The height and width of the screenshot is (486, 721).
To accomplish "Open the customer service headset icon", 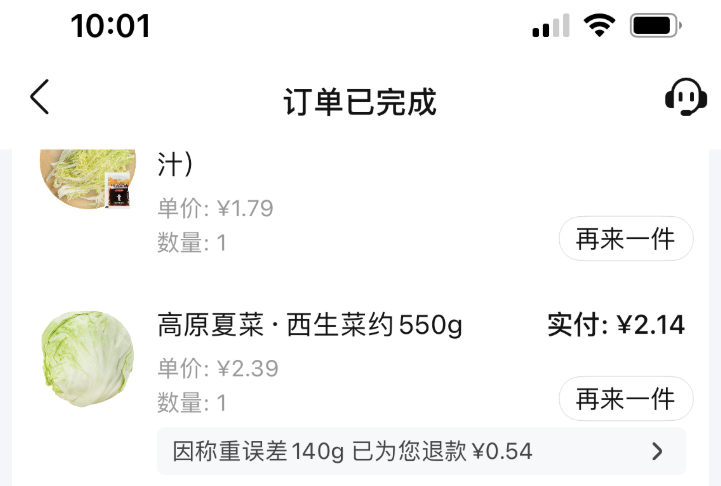I will (685, 98).
